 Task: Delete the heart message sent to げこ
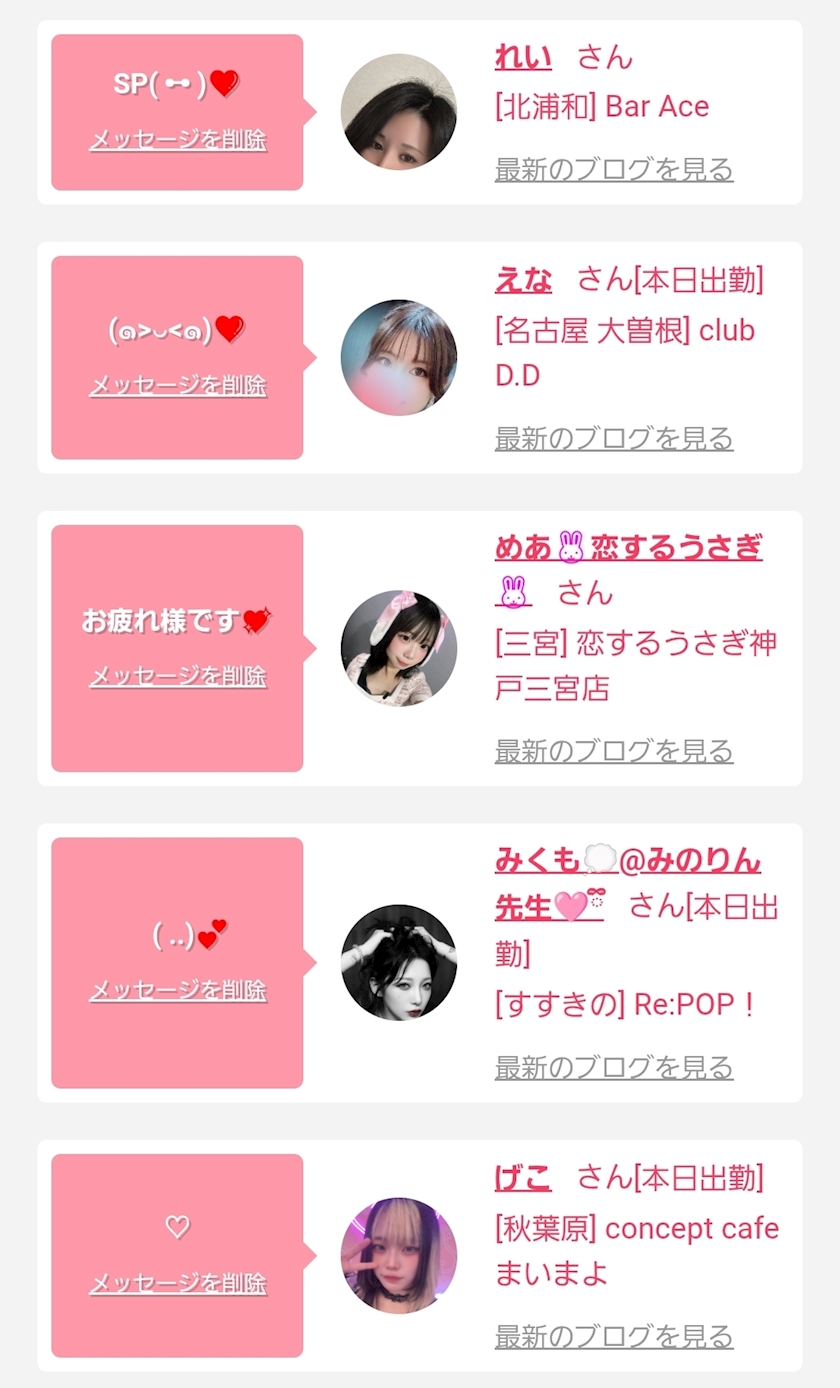point(178,1283)
